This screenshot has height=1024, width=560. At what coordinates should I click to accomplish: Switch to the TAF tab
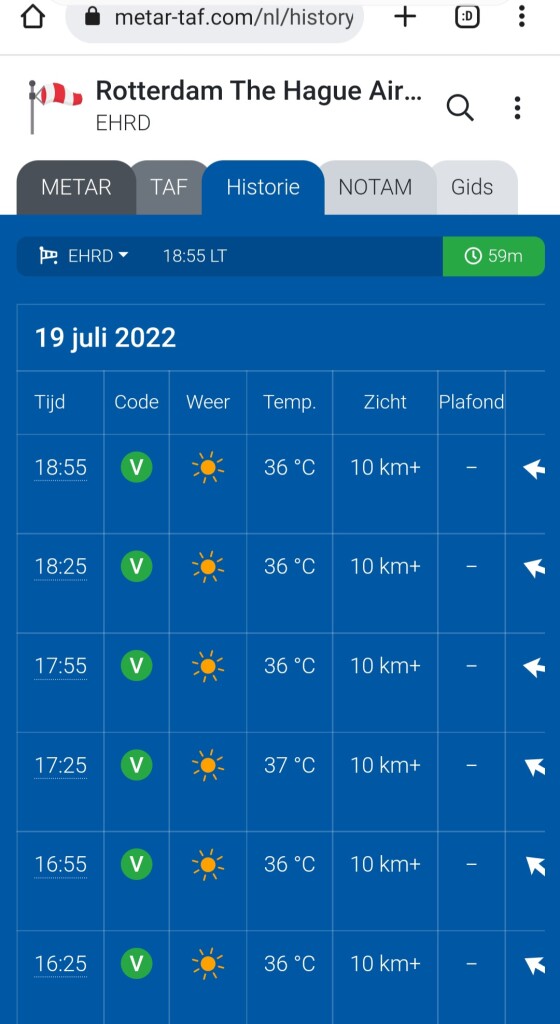point(169,187)
